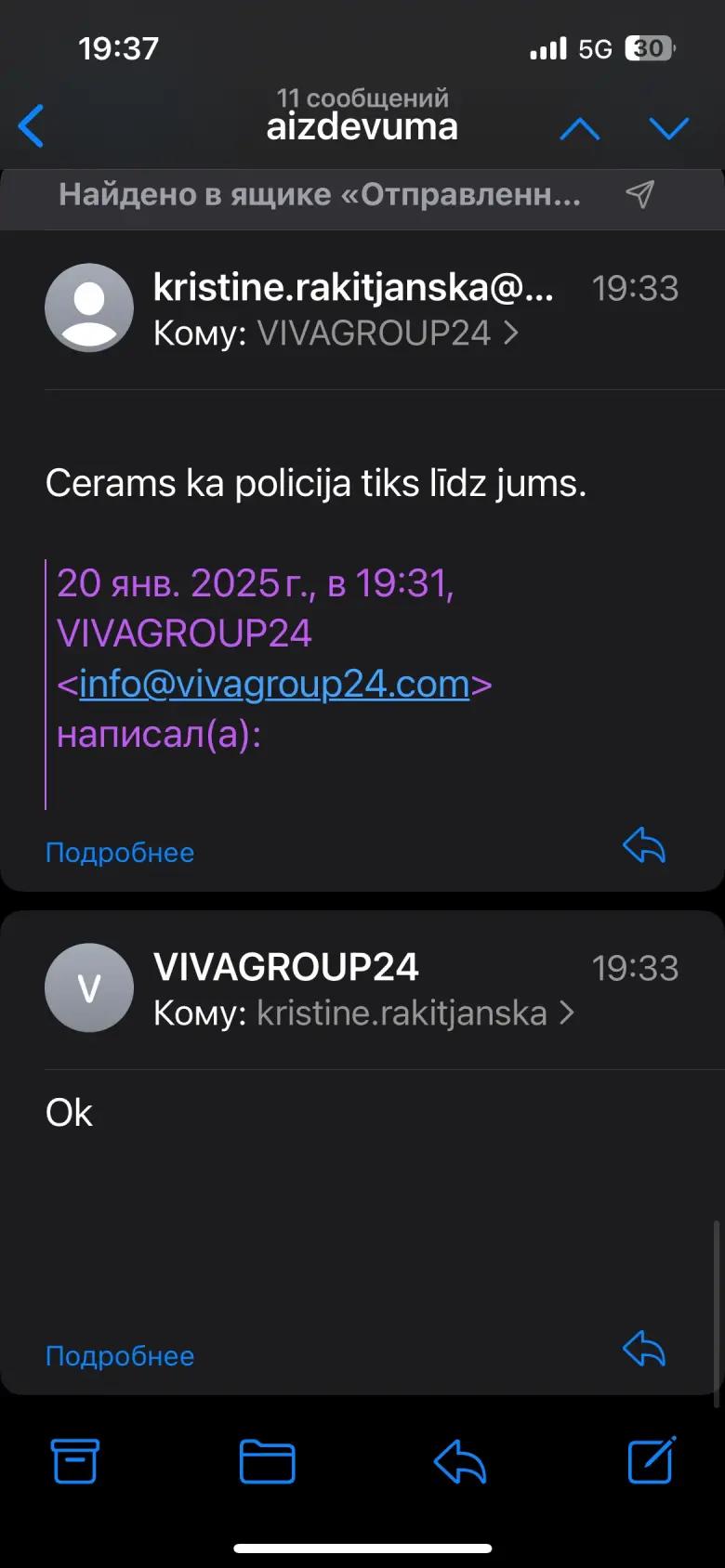Go back to the mailbox list
The height and width of the screenshot is (1568, 725).
coord(32,126)
